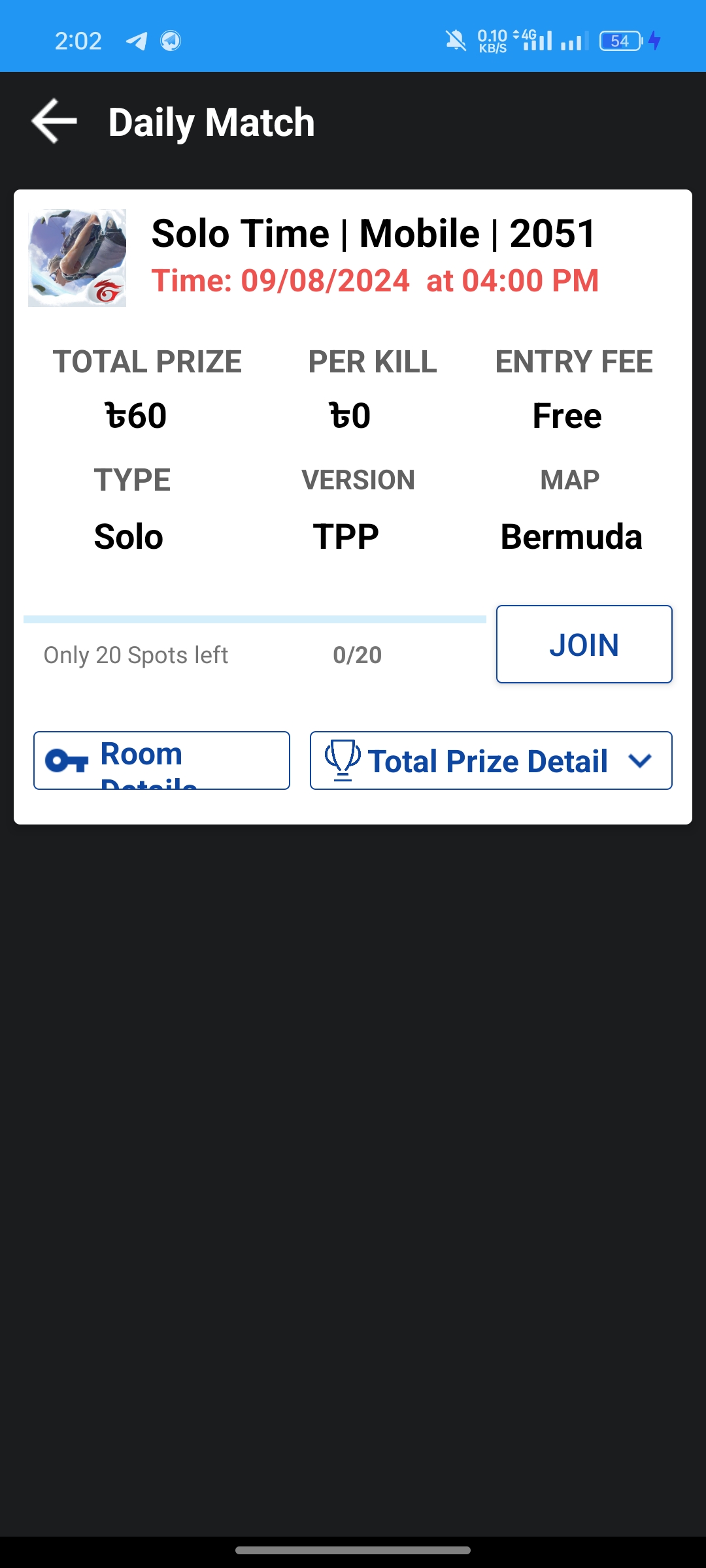Join the Solo Time match
706x1568 pixels.
[x=584, y=644]
